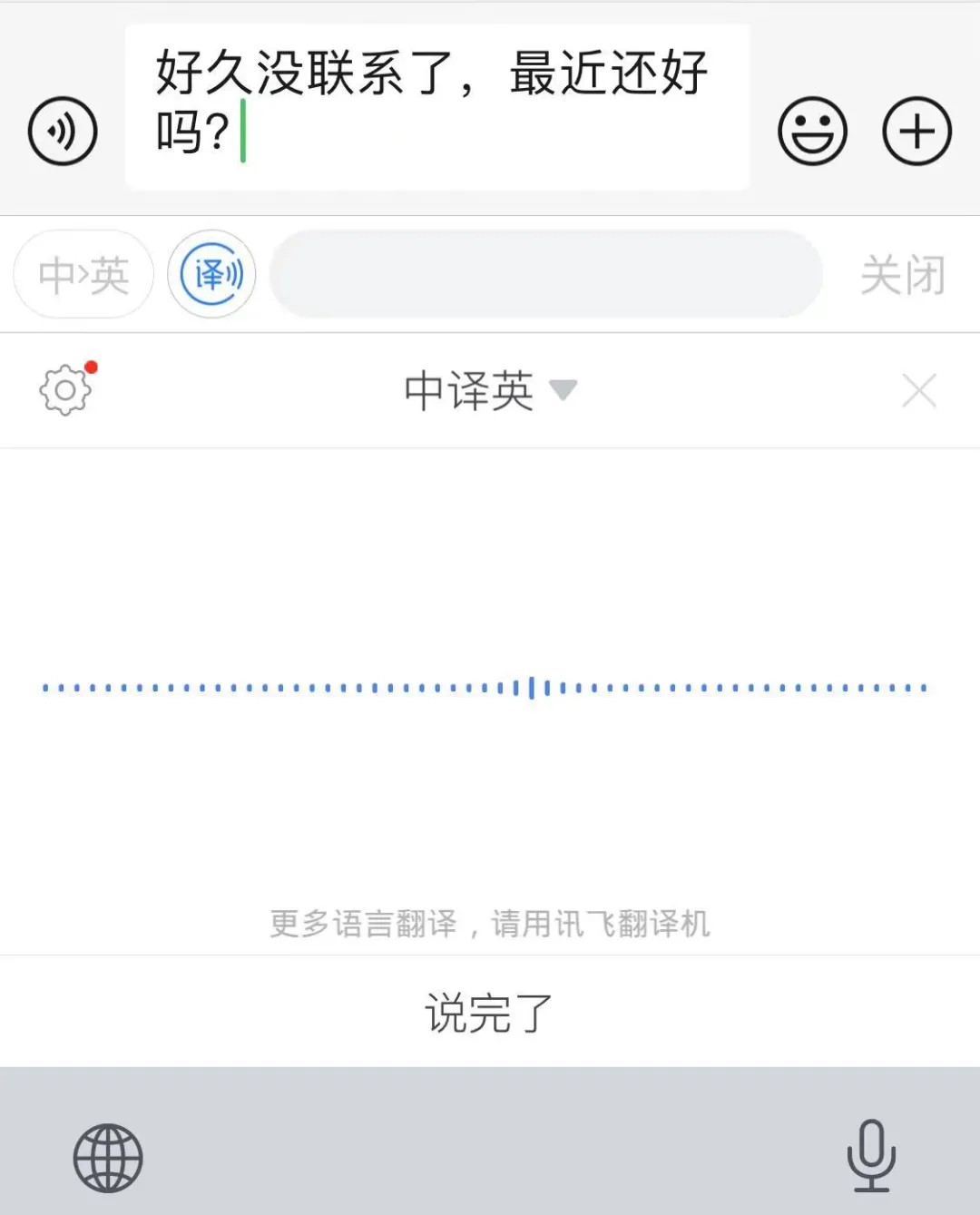Tap the smiley face icon
The width and height of the screenshot is (980, 1215).
[813, 131]
